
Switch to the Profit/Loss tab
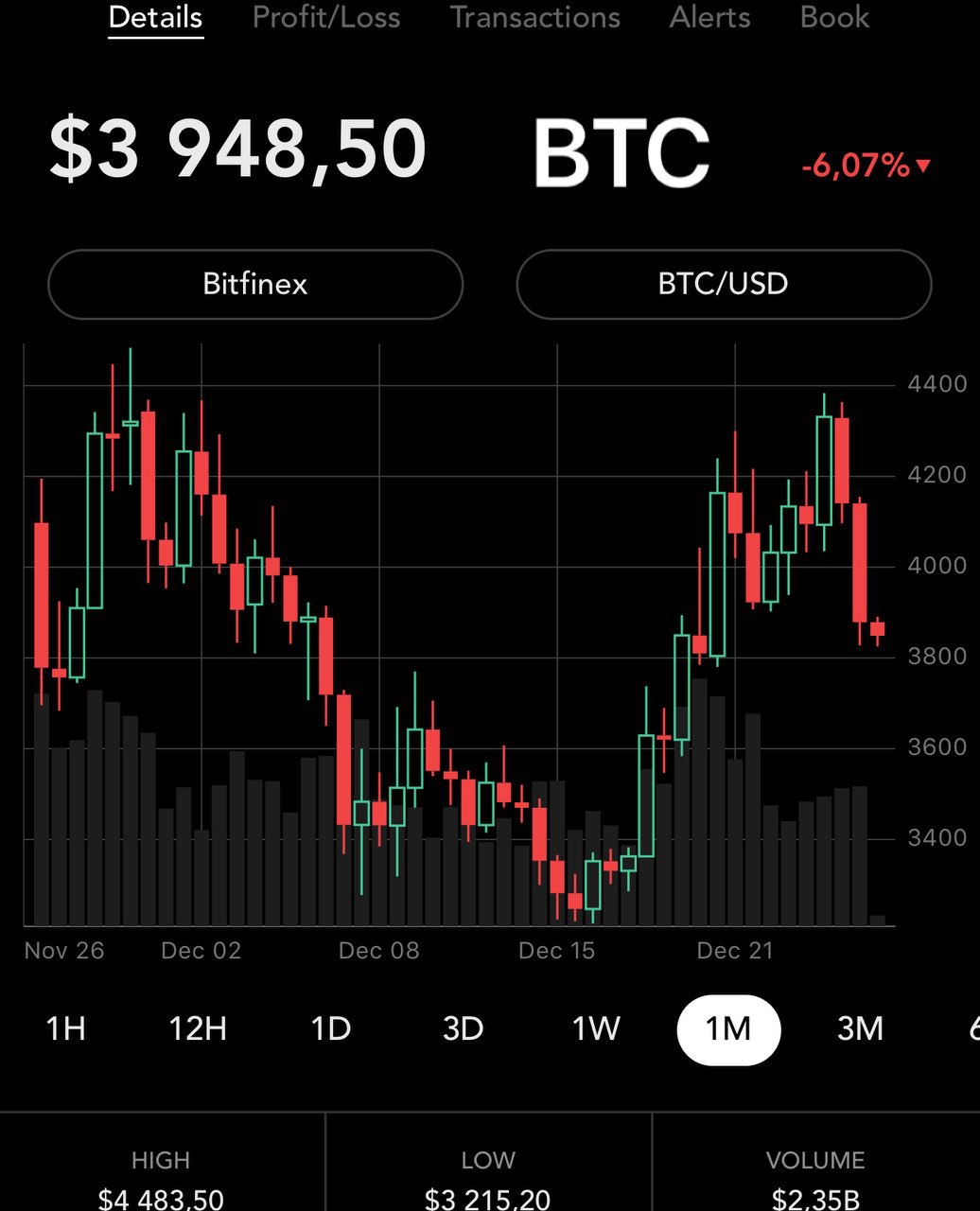tap(325, 17)
